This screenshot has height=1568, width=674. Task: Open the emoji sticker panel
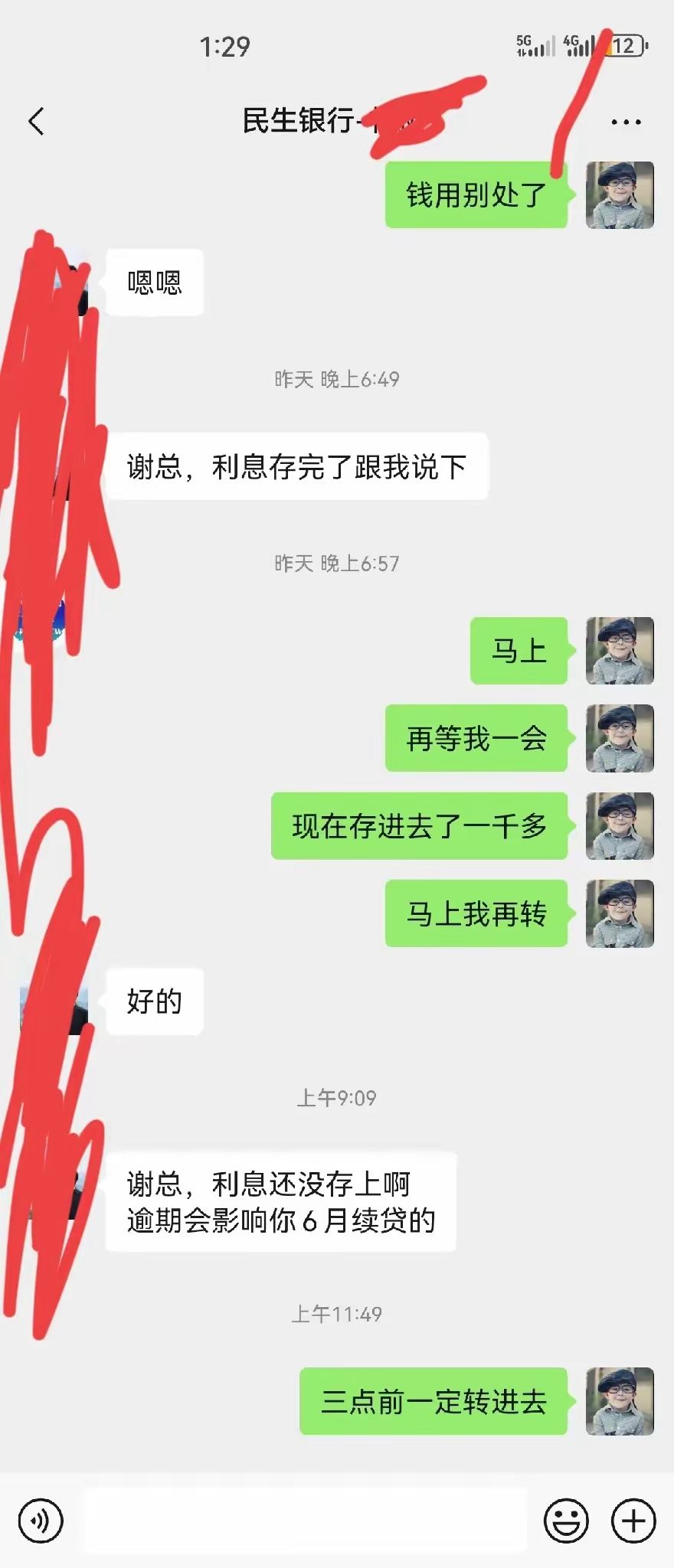click(566, 1521)
